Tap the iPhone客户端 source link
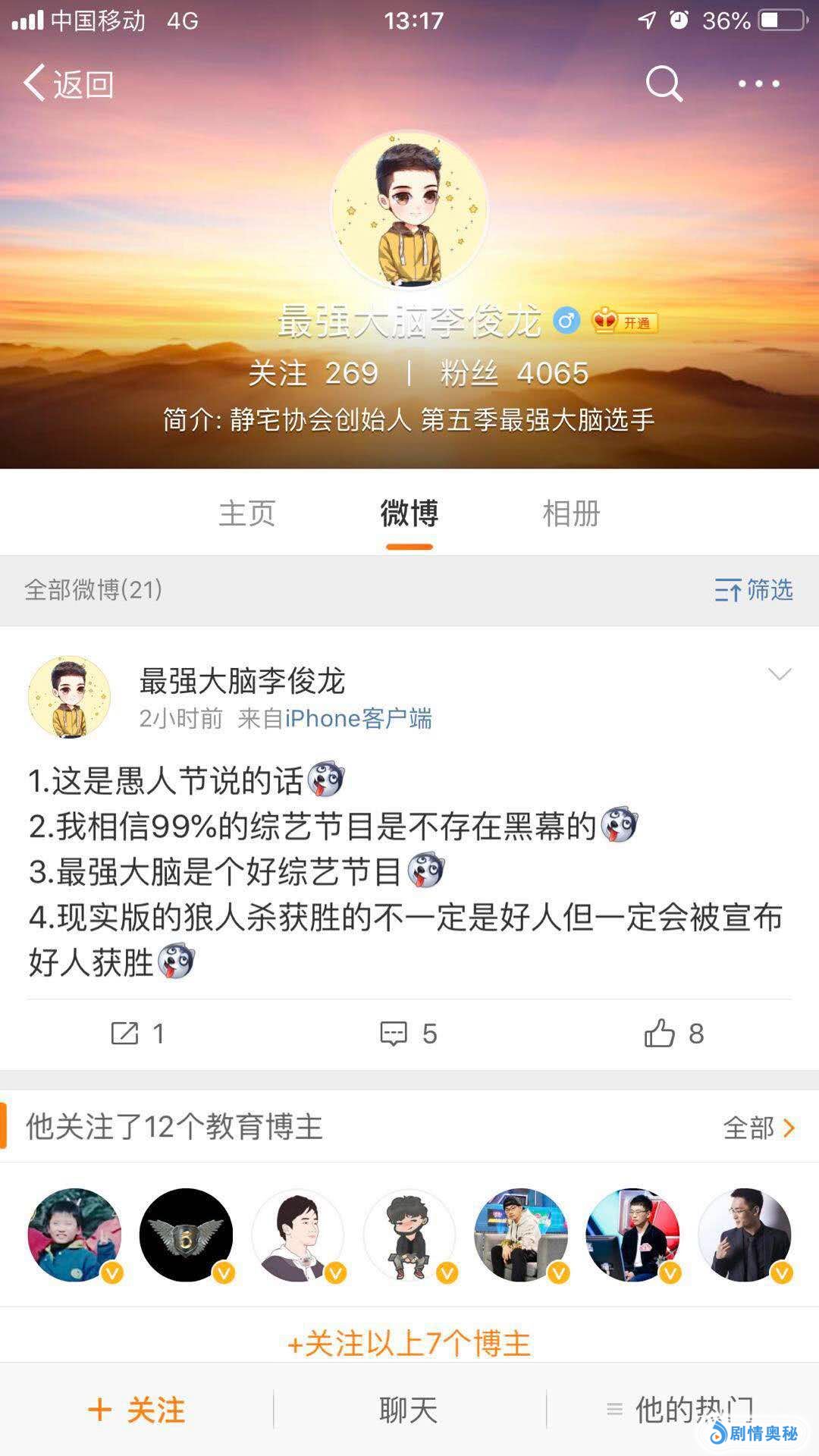 pos(358,718)
